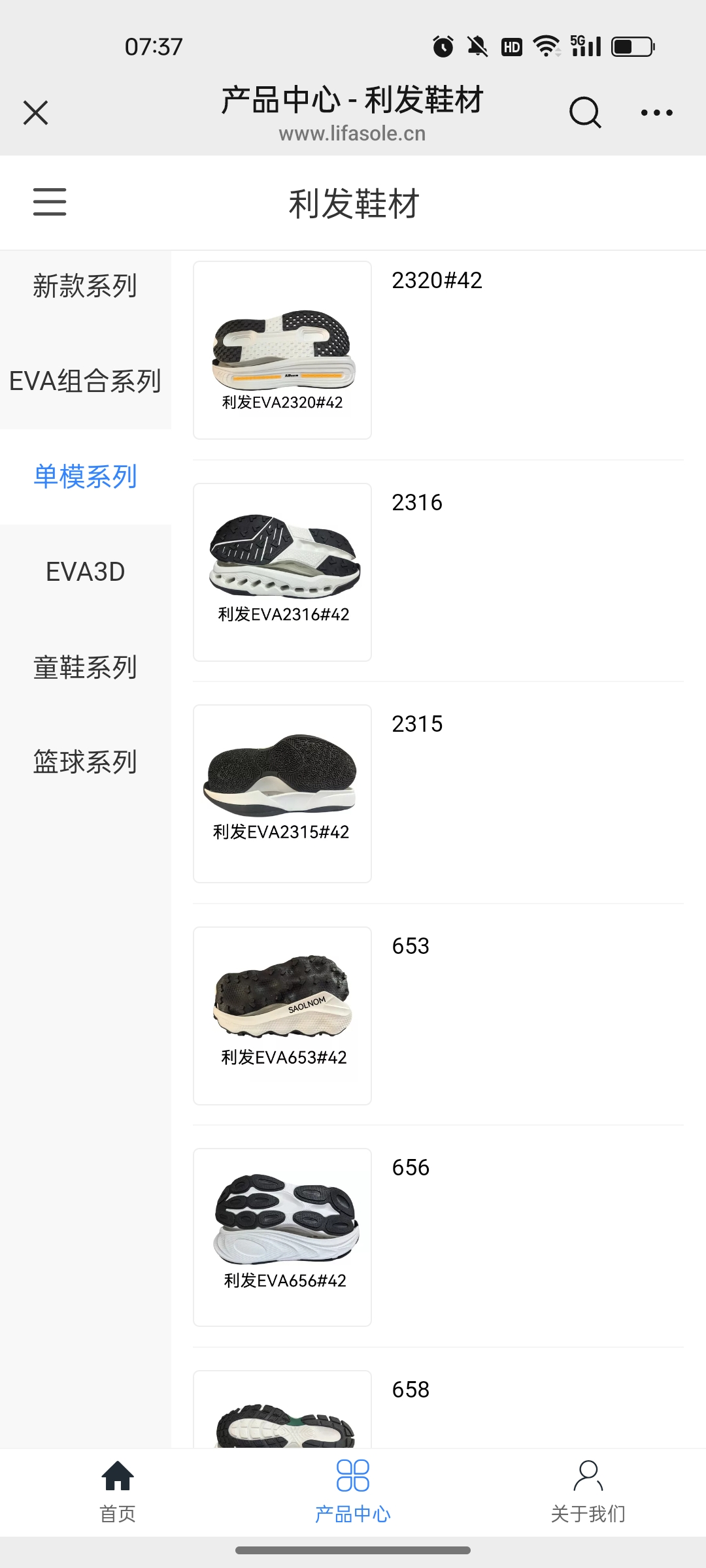This screenshot has height=1568, width=706.
Task: View the 2316 sole product
Action: click(282, 572)
